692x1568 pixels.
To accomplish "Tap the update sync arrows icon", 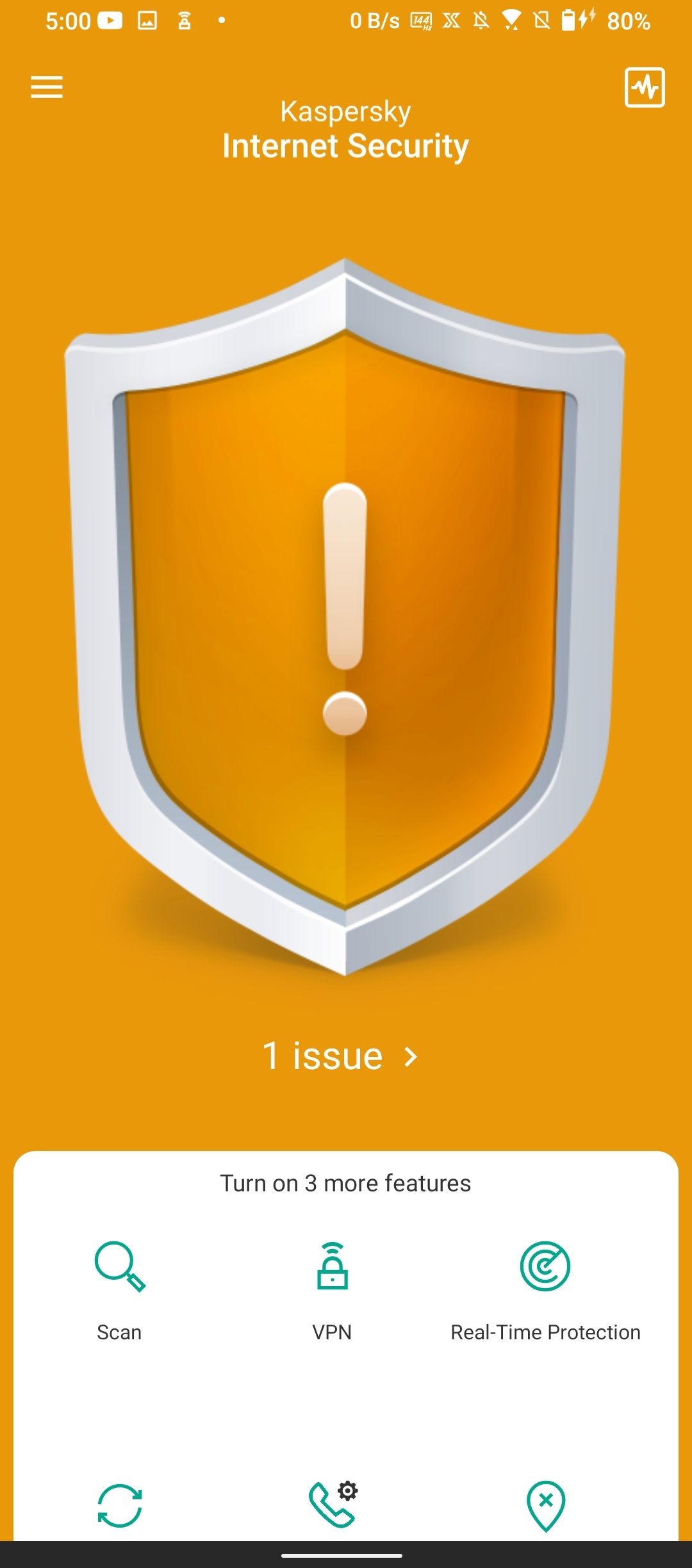I will [x=120, y=1506].
